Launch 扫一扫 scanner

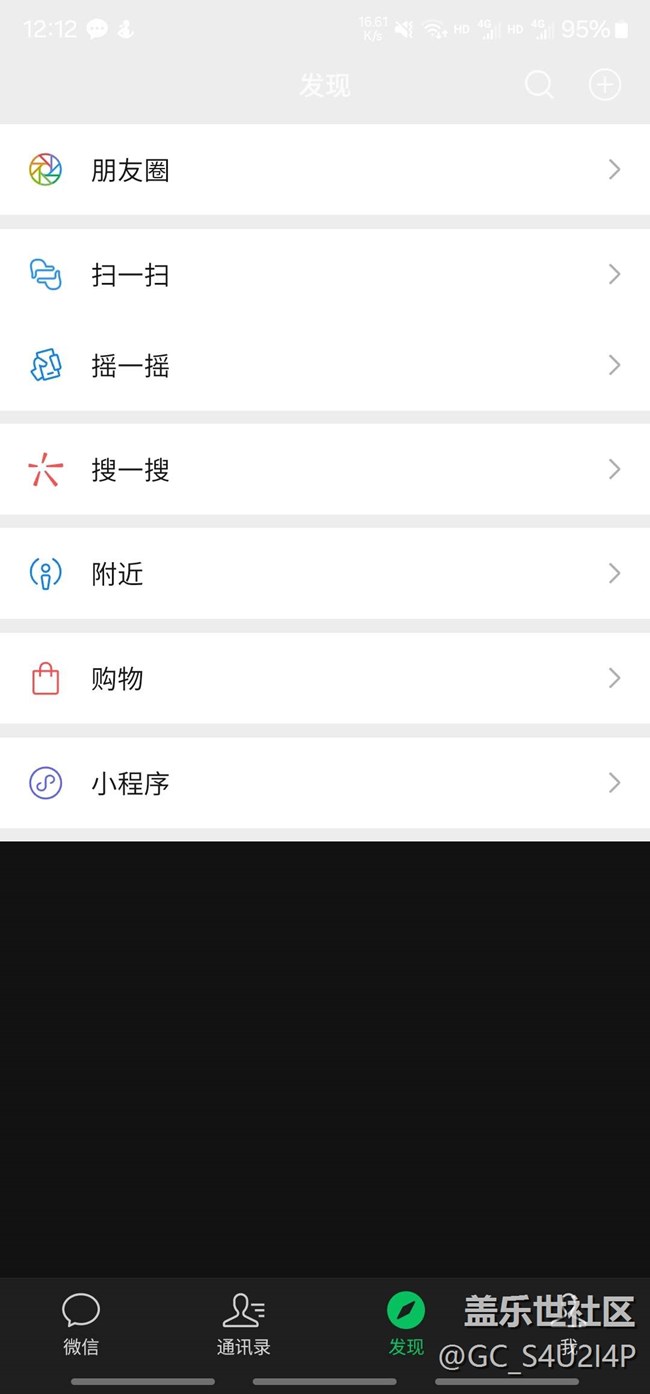click(325, 274)
